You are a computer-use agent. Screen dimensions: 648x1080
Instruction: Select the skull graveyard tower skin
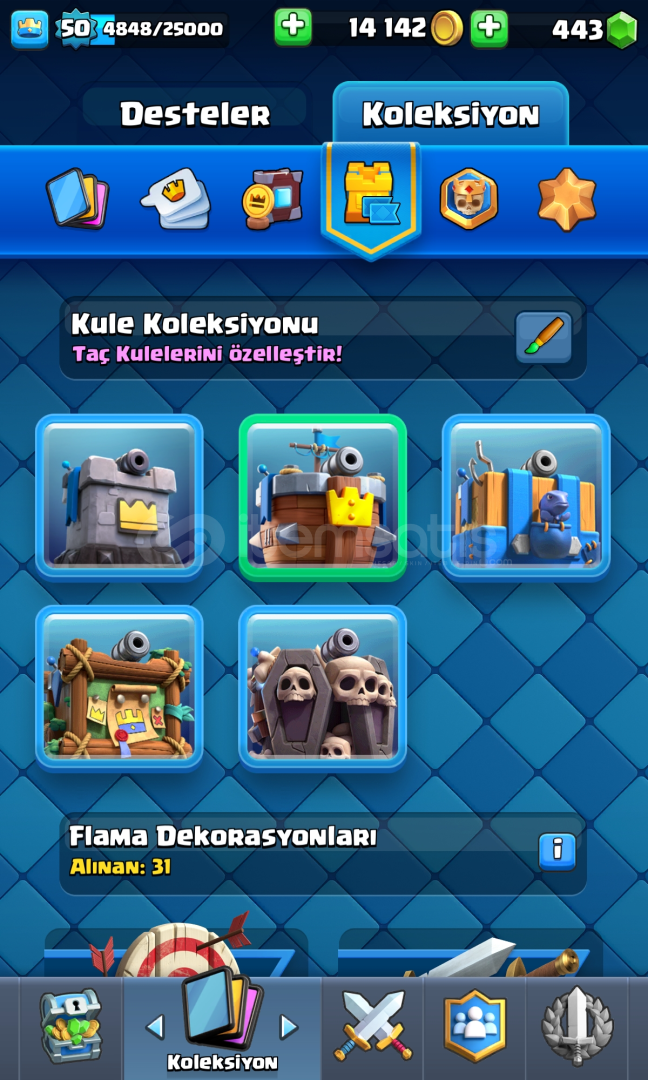(322, 688)
